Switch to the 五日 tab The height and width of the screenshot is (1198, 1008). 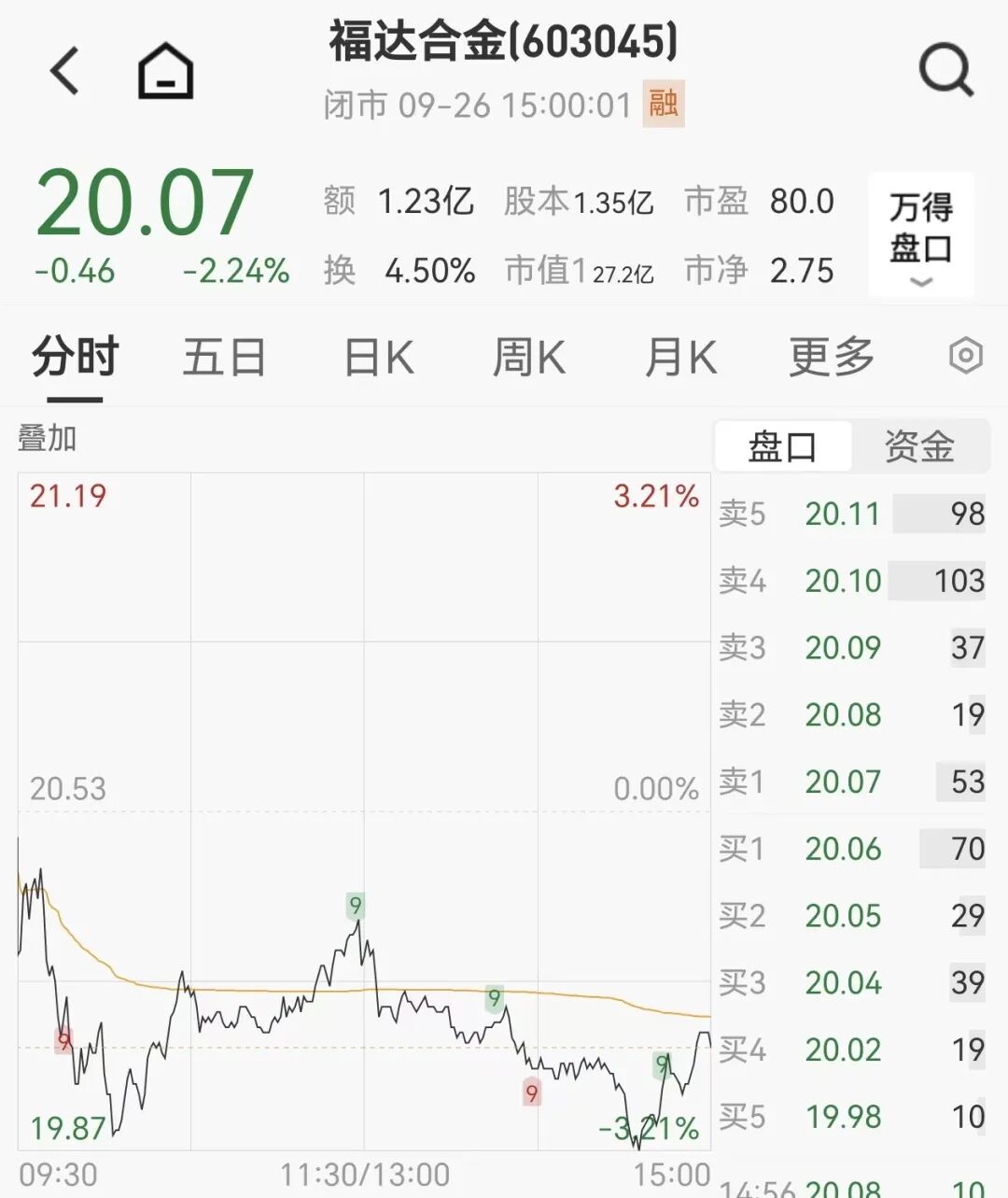click(224, 358)
